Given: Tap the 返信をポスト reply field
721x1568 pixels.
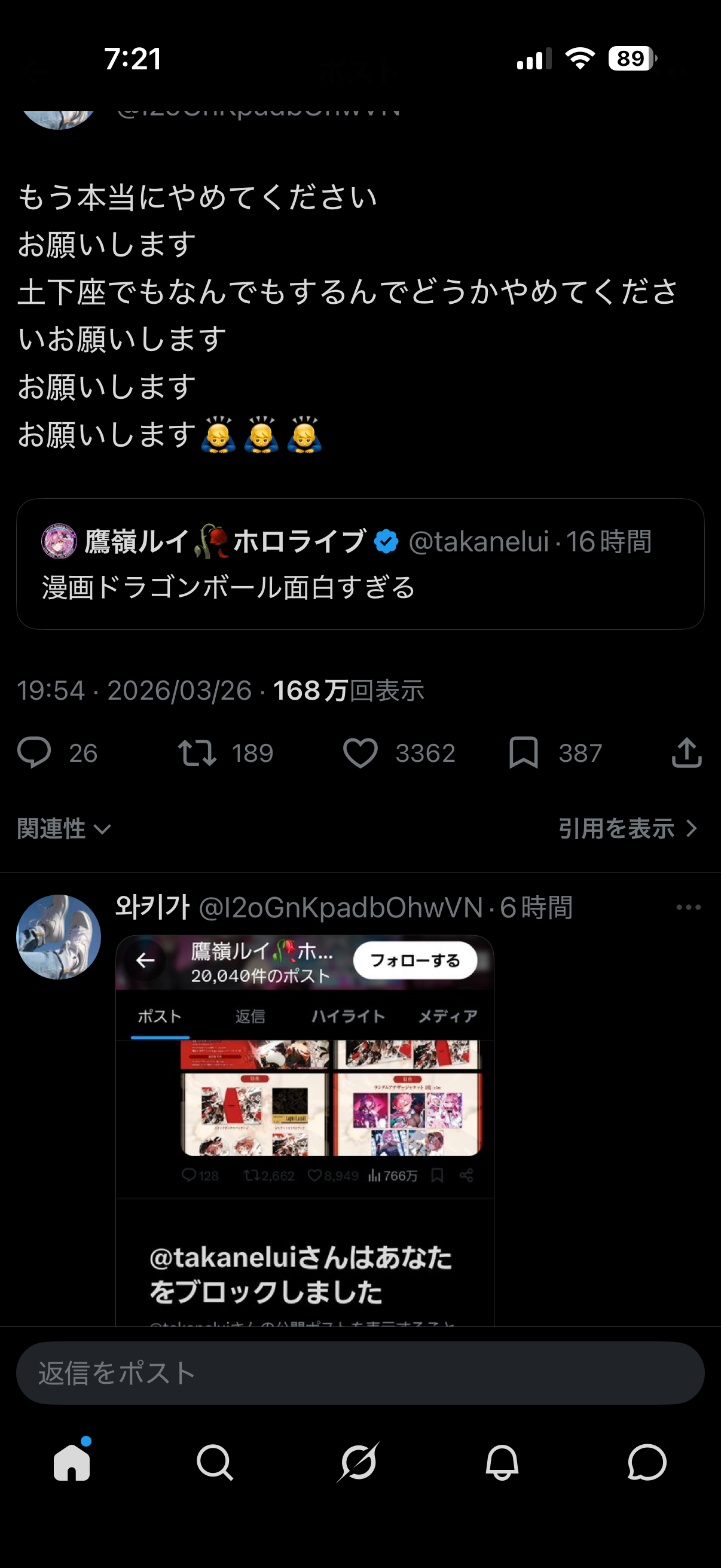Looking at the screenshot, I should tap(360, 1372).
